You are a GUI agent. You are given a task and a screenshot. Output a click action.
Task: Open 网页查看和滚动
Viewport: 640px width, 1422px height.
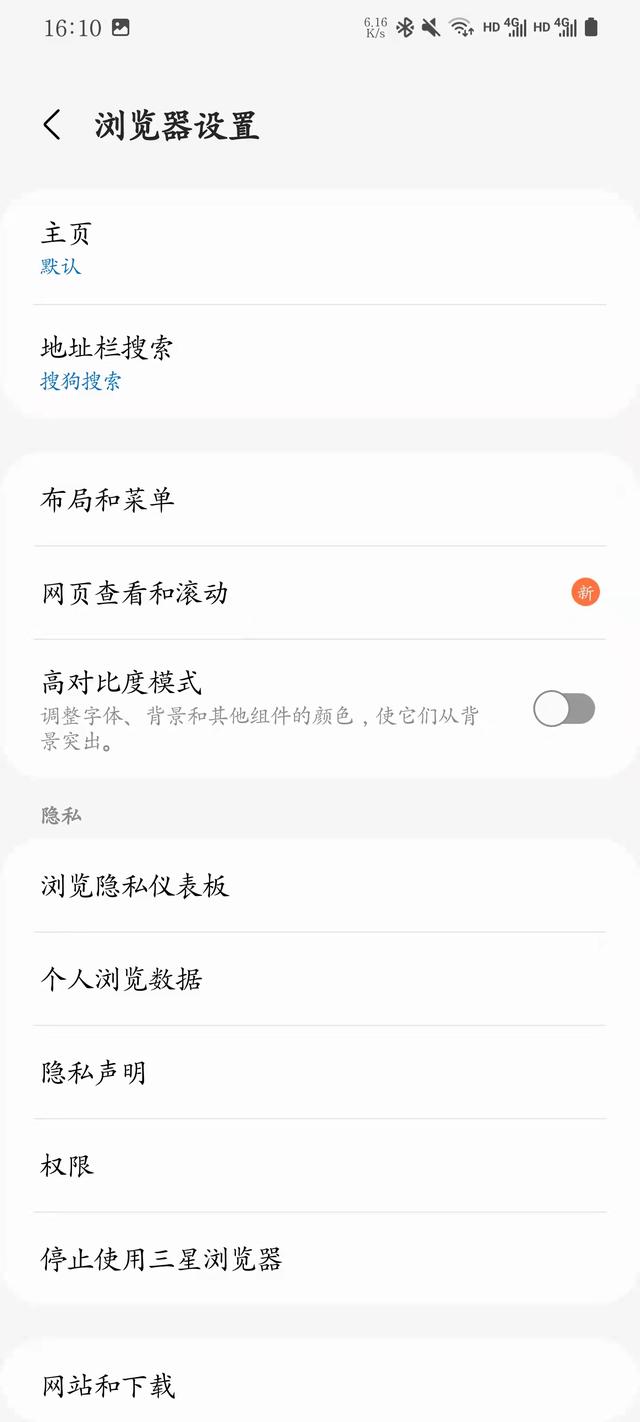[320, 593]
